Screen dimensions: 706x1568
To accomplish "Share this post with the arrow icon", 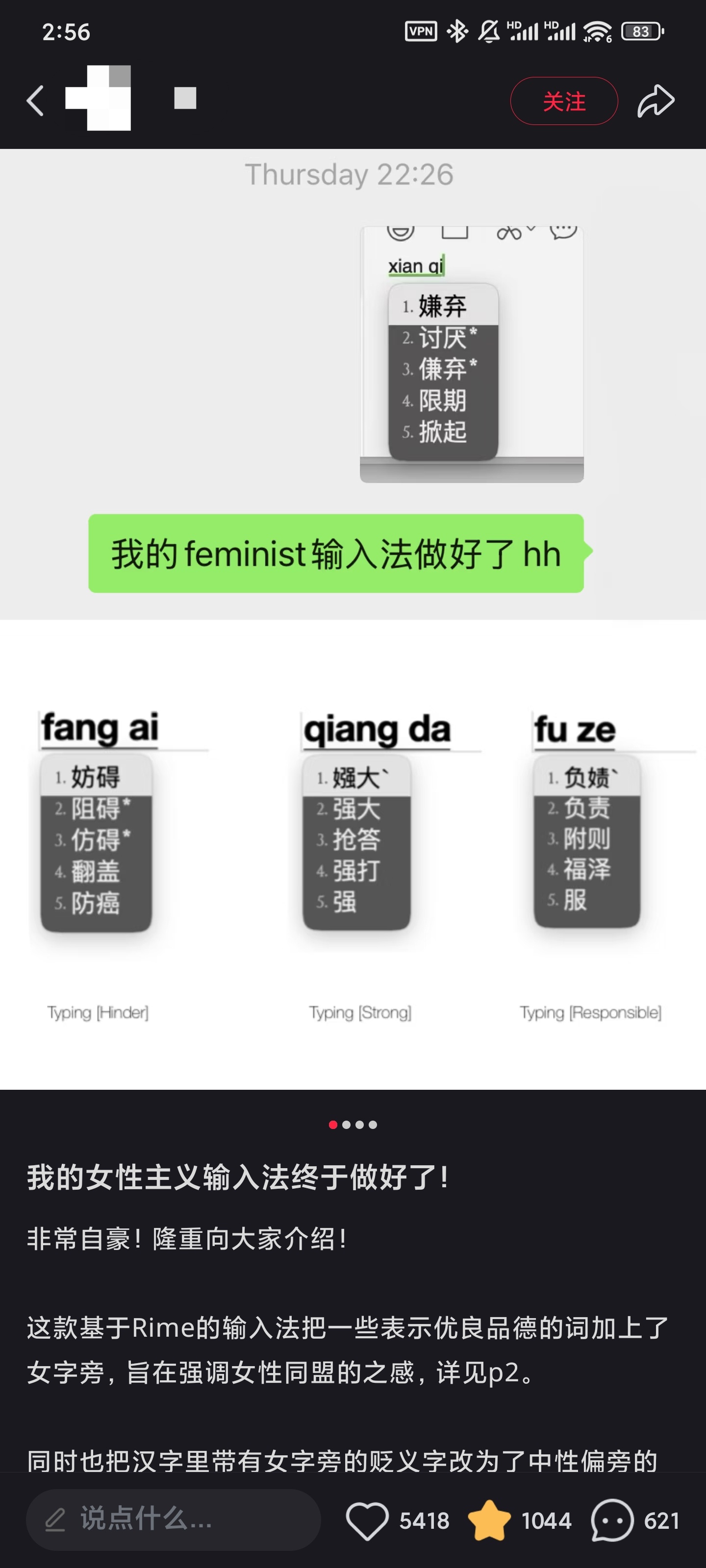I will (x=656, y=101).
